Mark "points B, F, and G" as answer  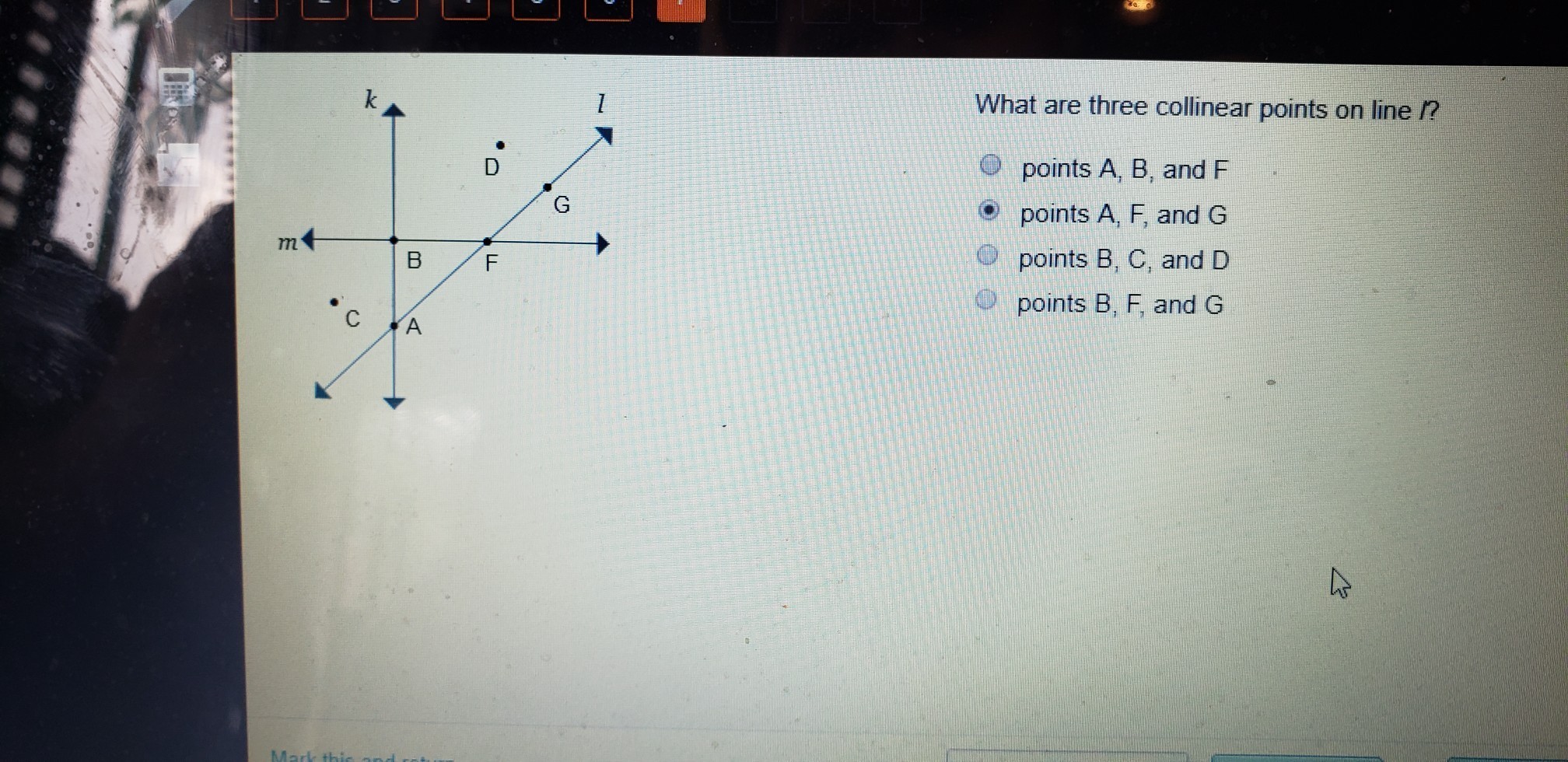pos(985,299)
